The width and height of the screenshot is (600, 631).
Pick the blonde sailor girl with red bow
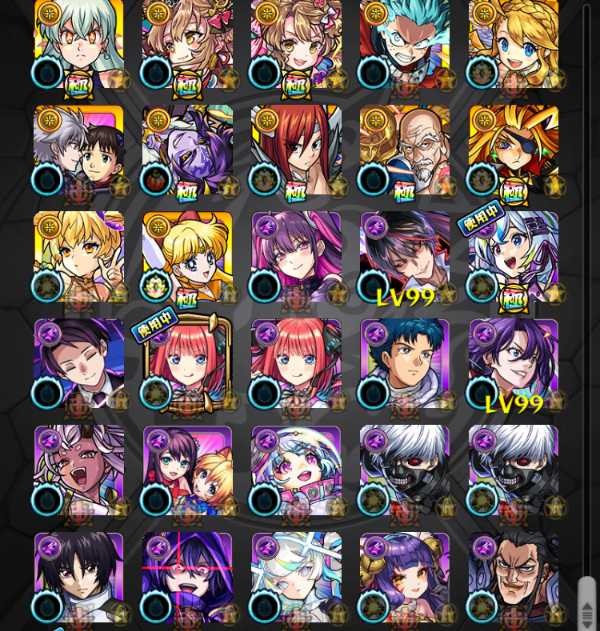pyautogui.click(x=188, y=257)
